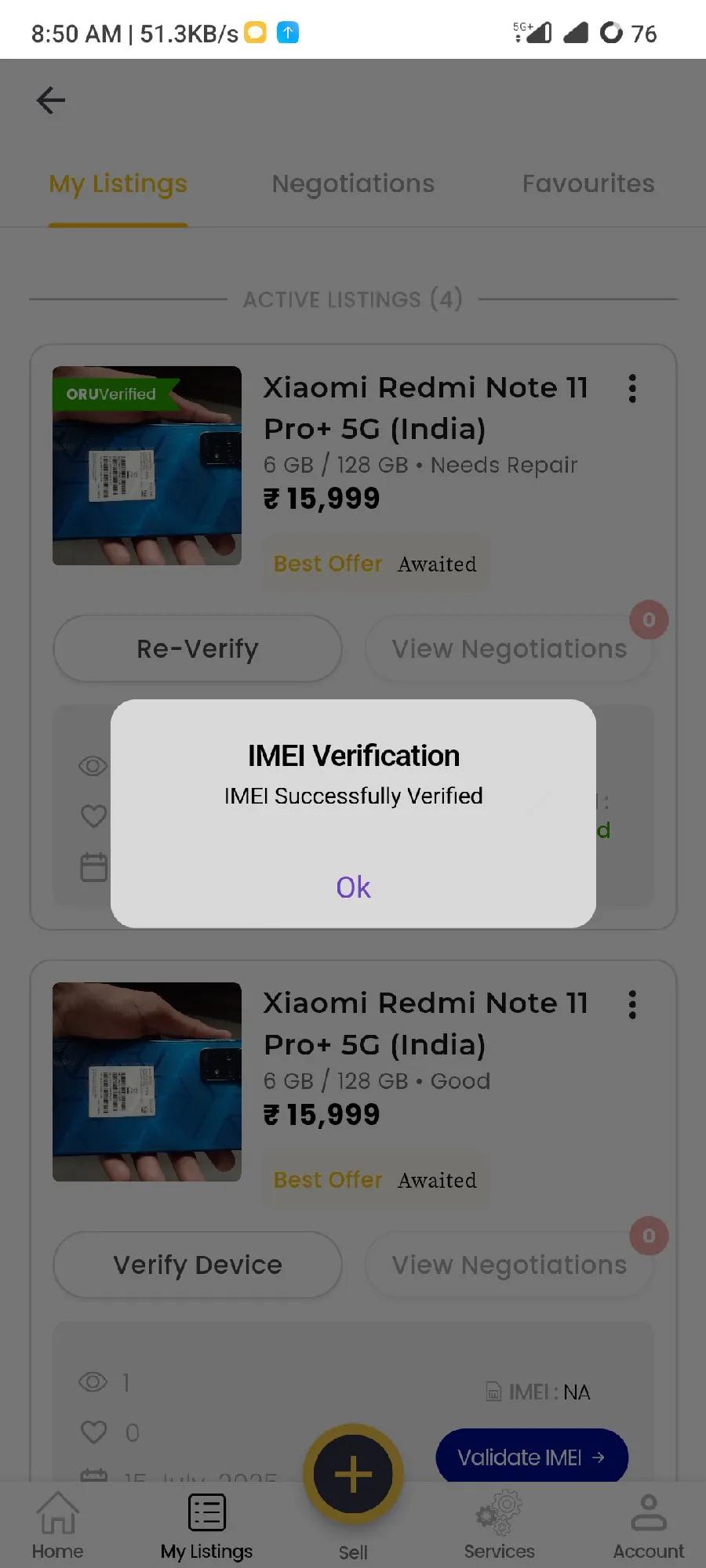Image resolution: width=706 pixels, height=1568 pixels.
Task: Tap Re-Verify on the first listing
Action: point(198,648)
